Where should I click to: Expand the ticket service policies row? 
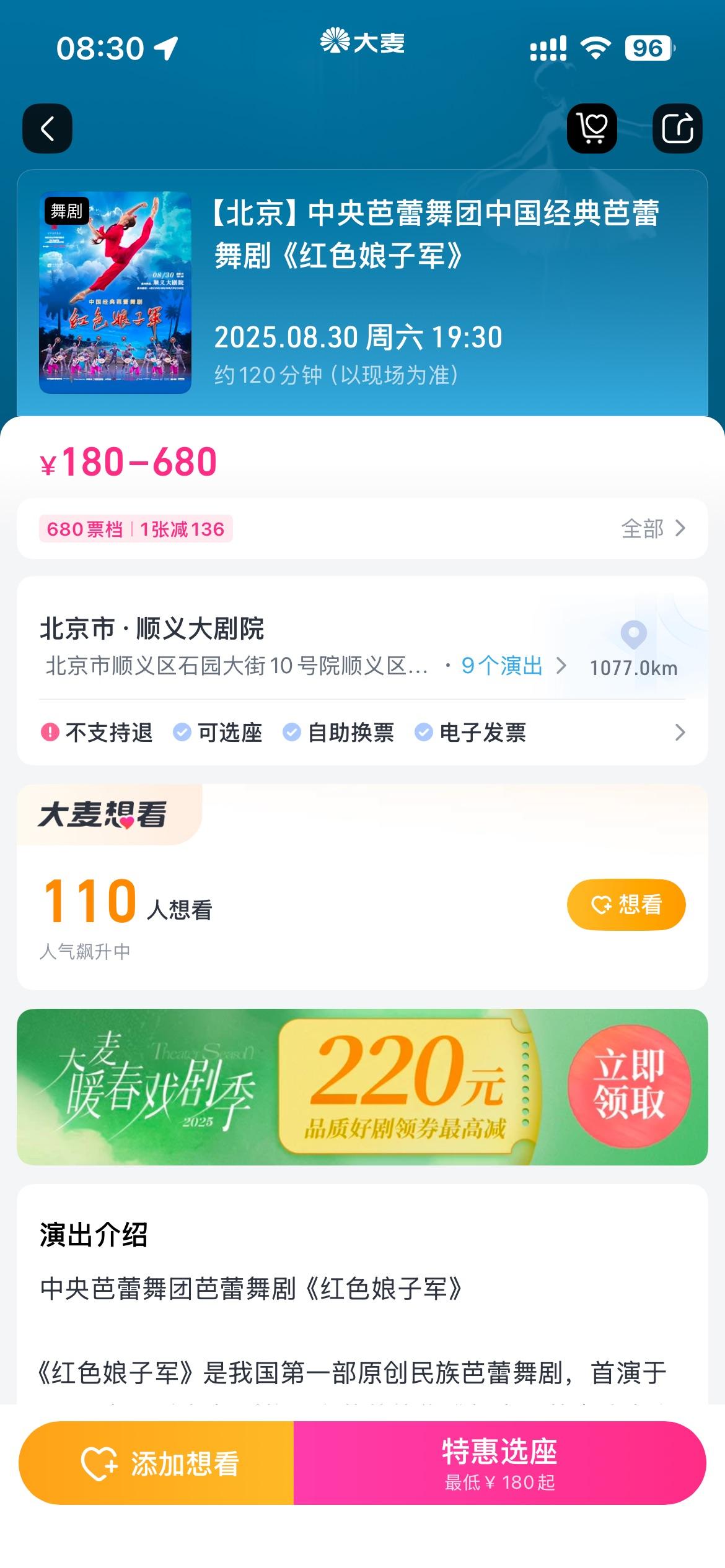coord(679,733)
